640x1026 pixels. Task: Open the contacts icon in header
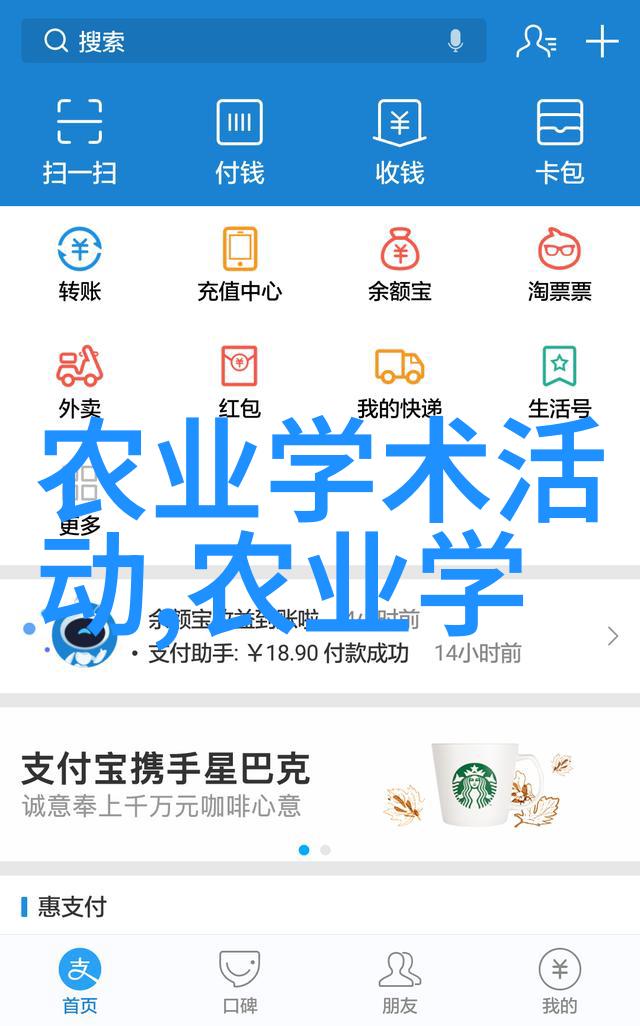pos(535,41)
